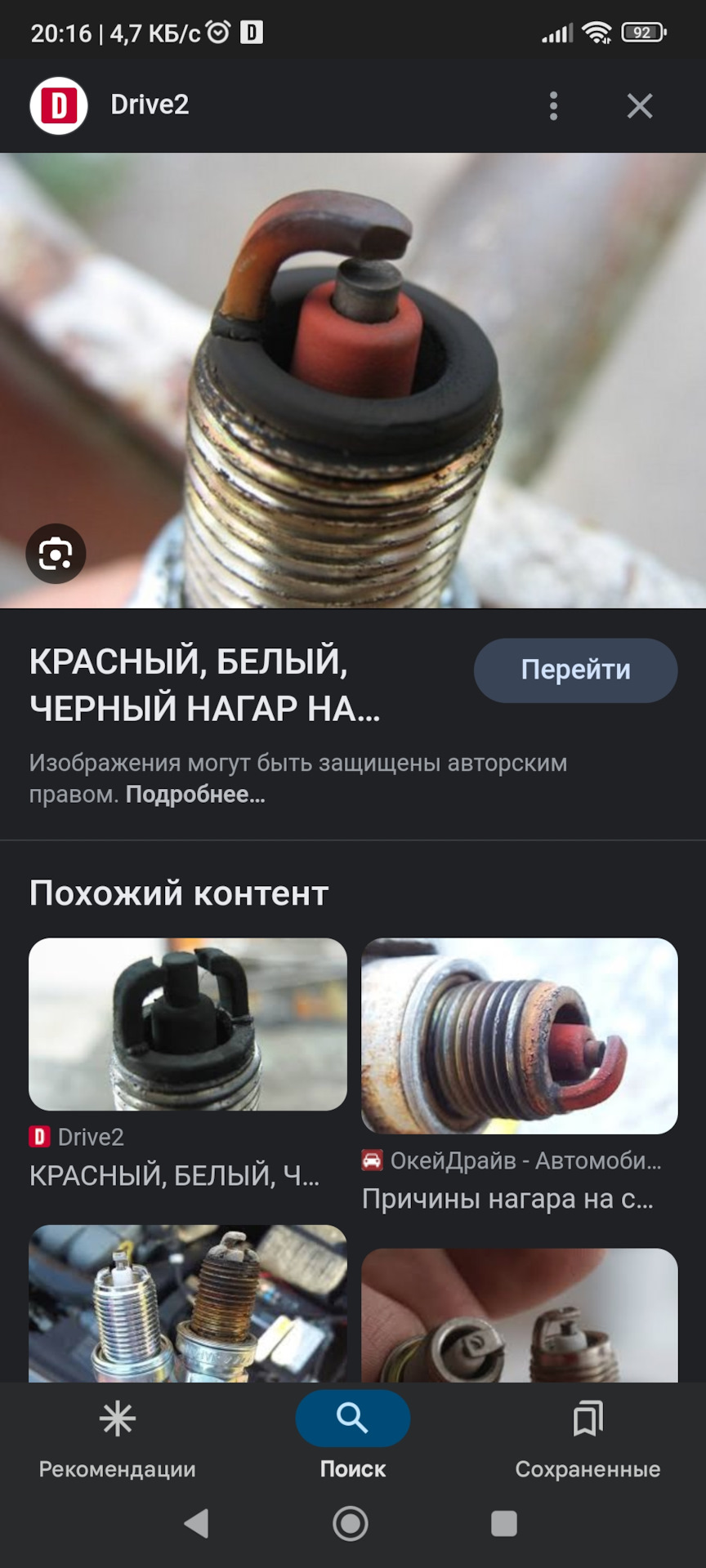Go to the Сохраненные tab
This screenshot has width=706, height=1568.
click(x=588, y=1439)
